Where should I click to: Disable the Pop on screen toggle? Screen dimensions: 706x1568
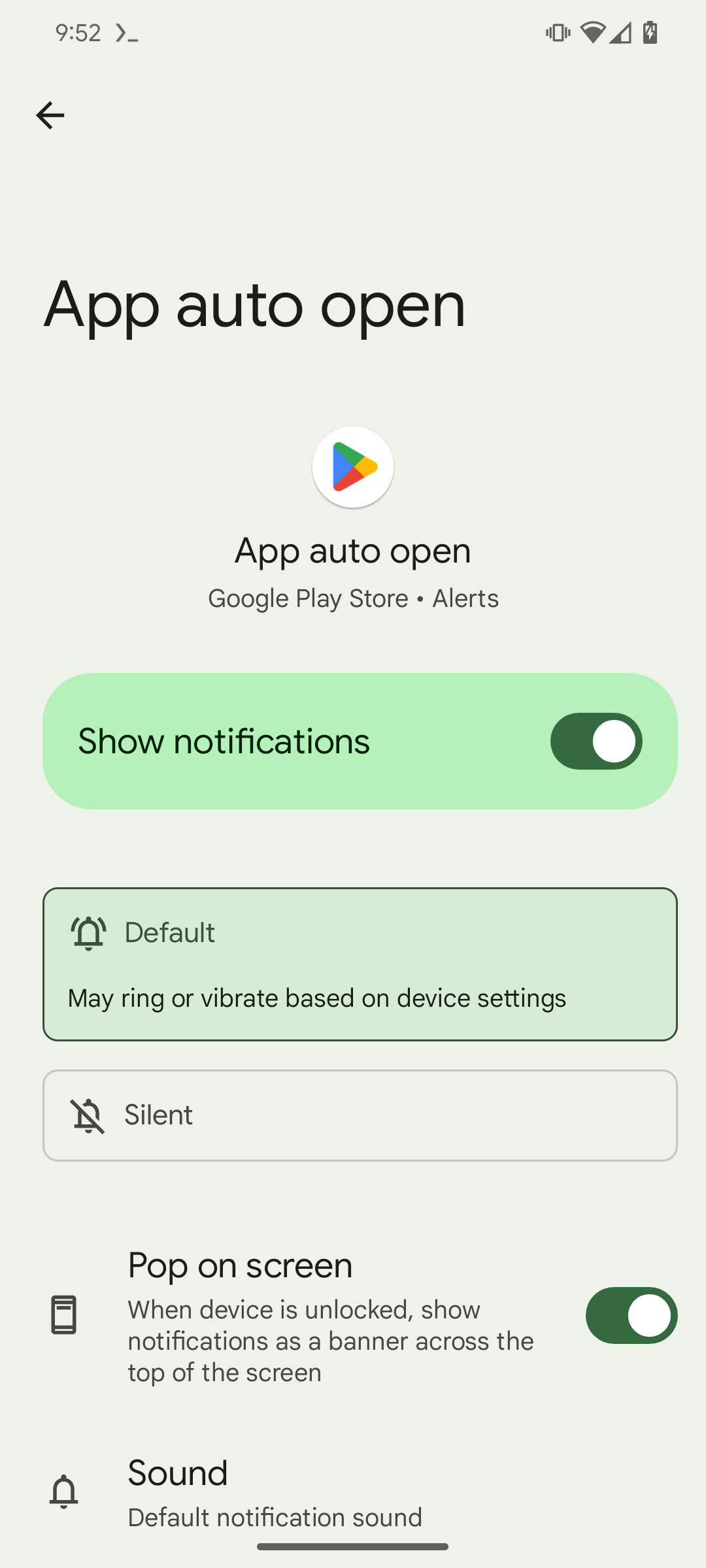coord(631,1315)
